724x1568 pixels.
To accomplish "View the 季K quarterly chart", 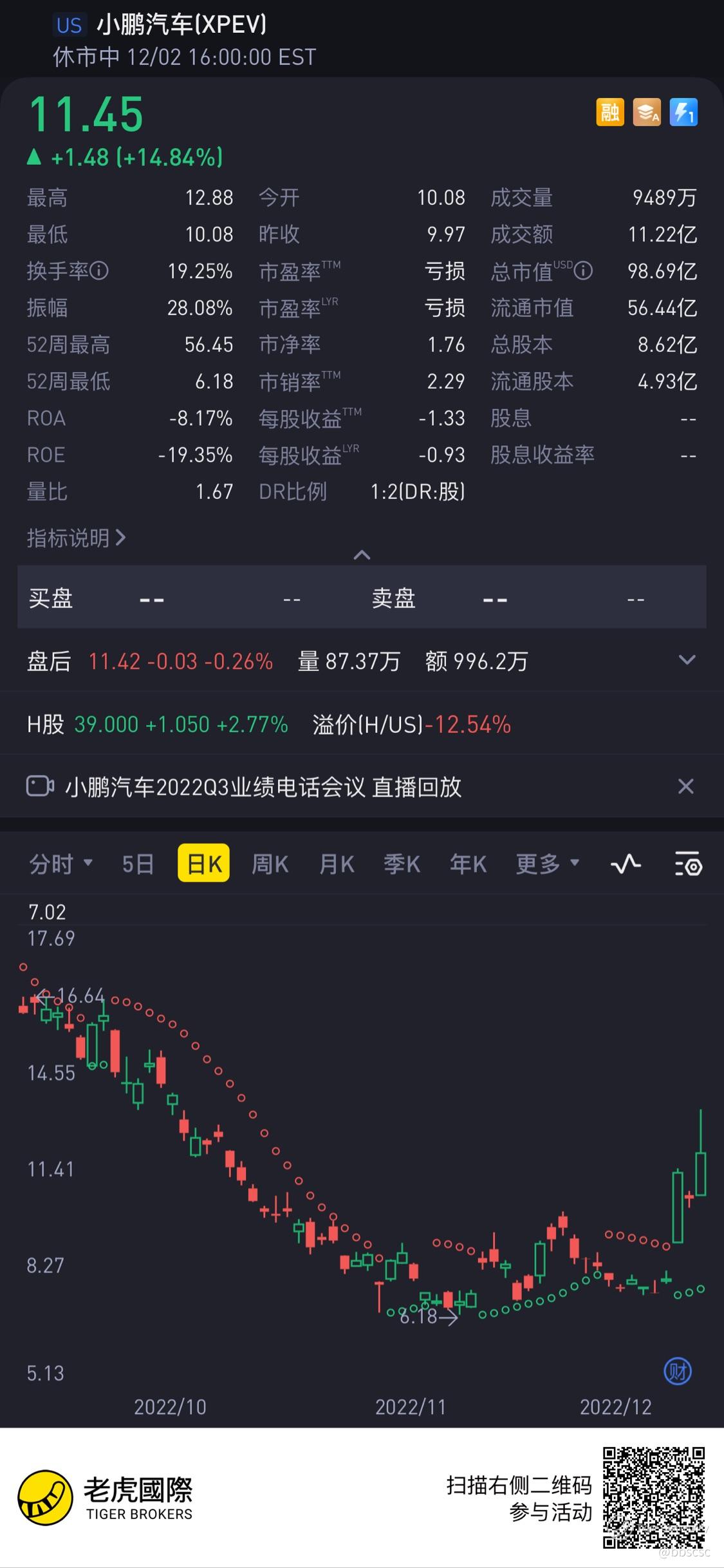I will 402,864.
